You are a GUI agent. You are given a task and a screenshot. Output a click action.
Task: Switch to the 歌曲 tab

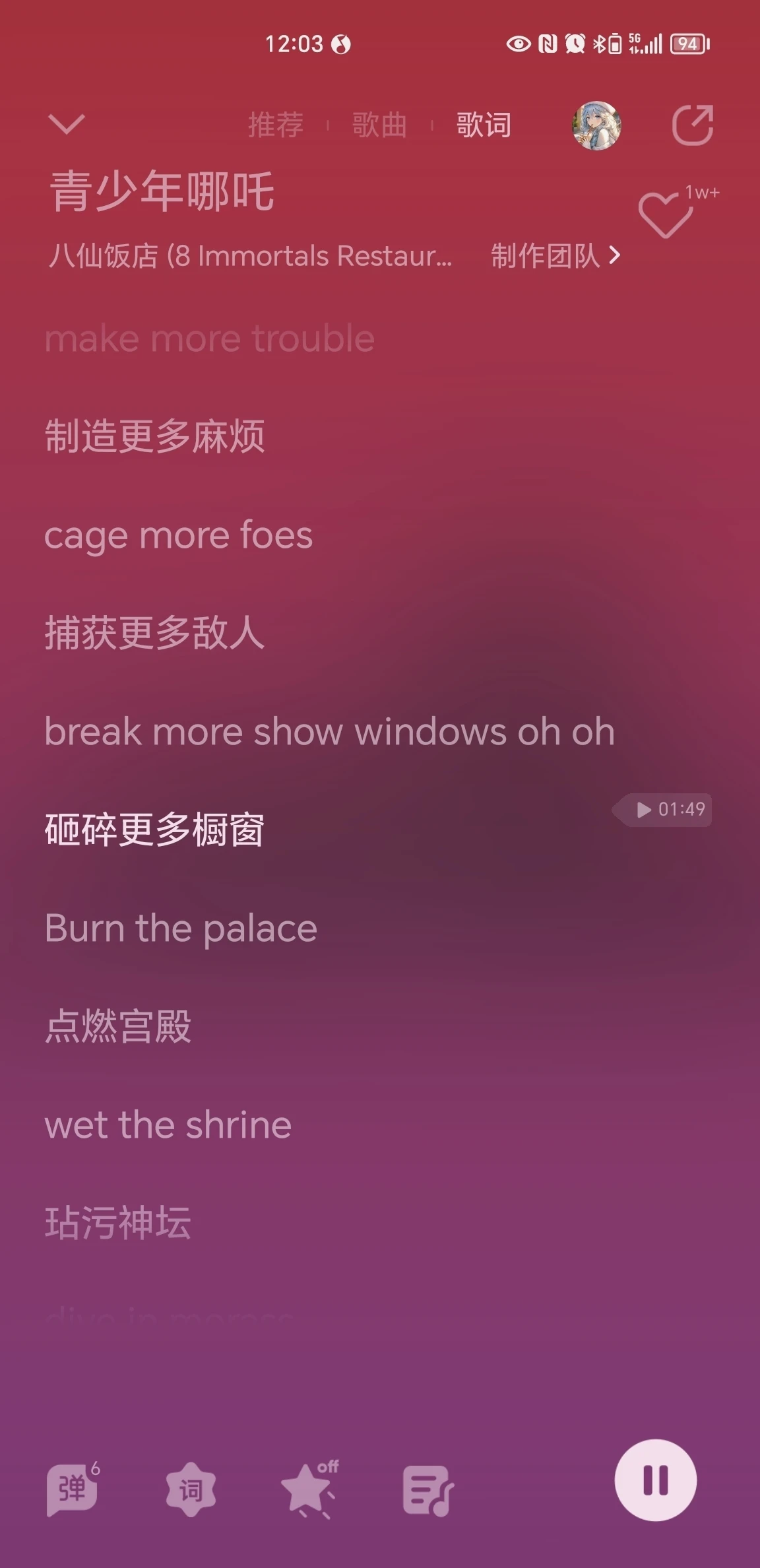click(379, 125)
